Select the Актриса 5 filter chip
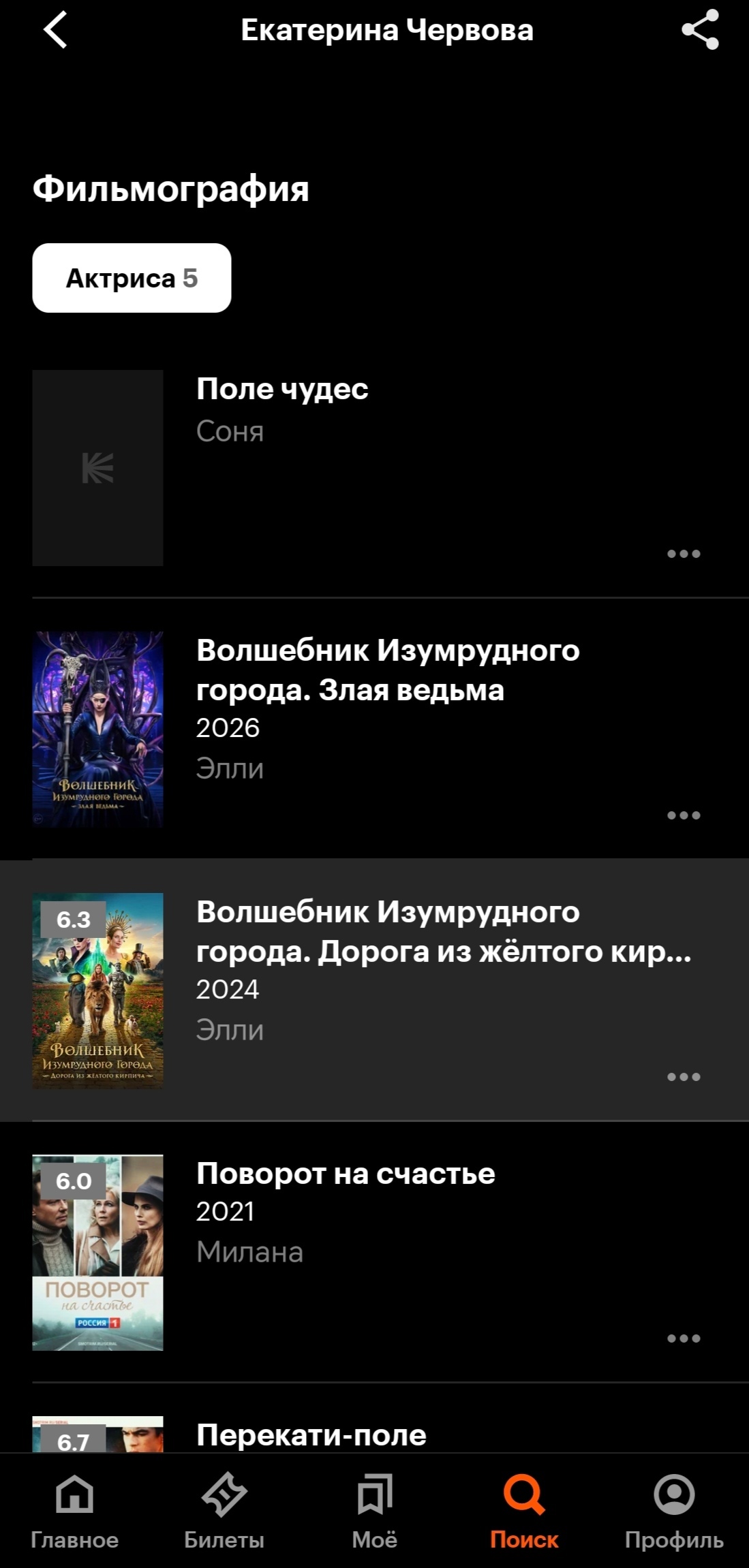The width and height of the screenshot is (749, 1568). click(132, 278)
